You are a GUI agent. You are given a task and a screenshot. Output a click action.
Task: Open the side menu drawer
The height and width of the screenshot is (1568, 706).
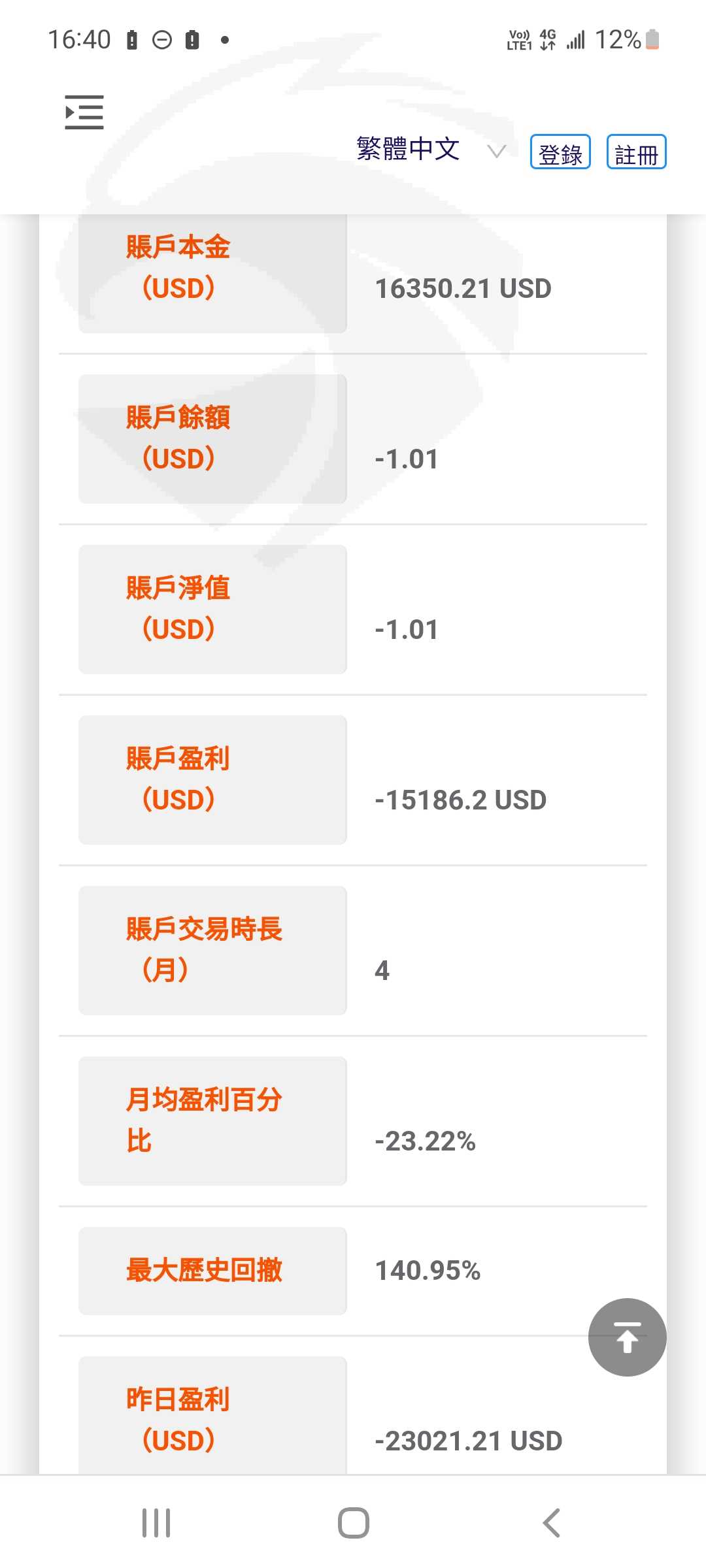tap(84, 112)
